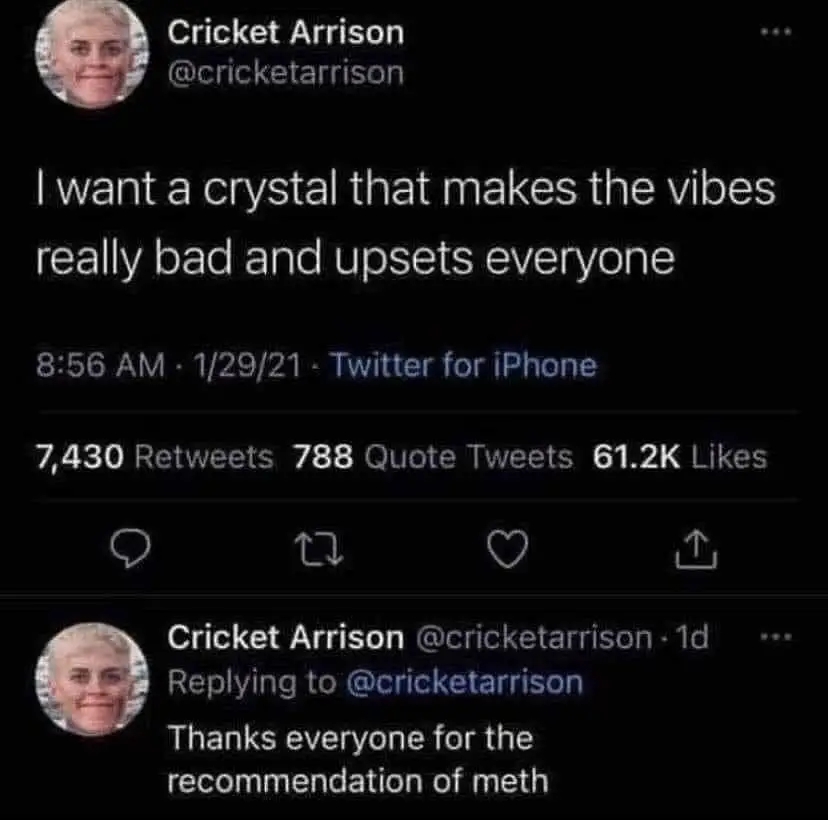Tap the @cricketarrison link in Replying to
The height and width of the screenshot is (820, 828).
[463, 682]
